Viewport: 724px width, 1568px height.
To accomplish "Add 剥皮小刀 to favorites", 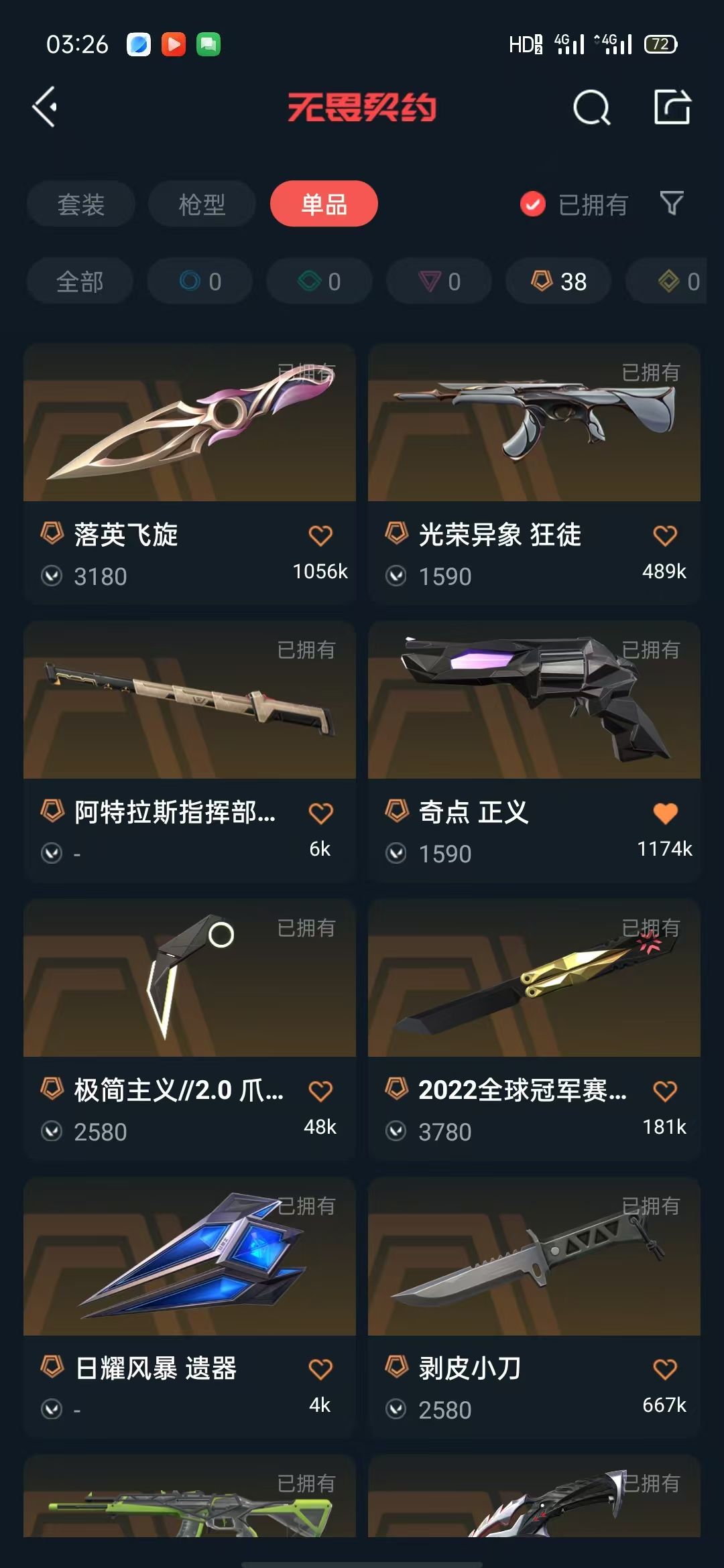I will tap(664, 1369).
